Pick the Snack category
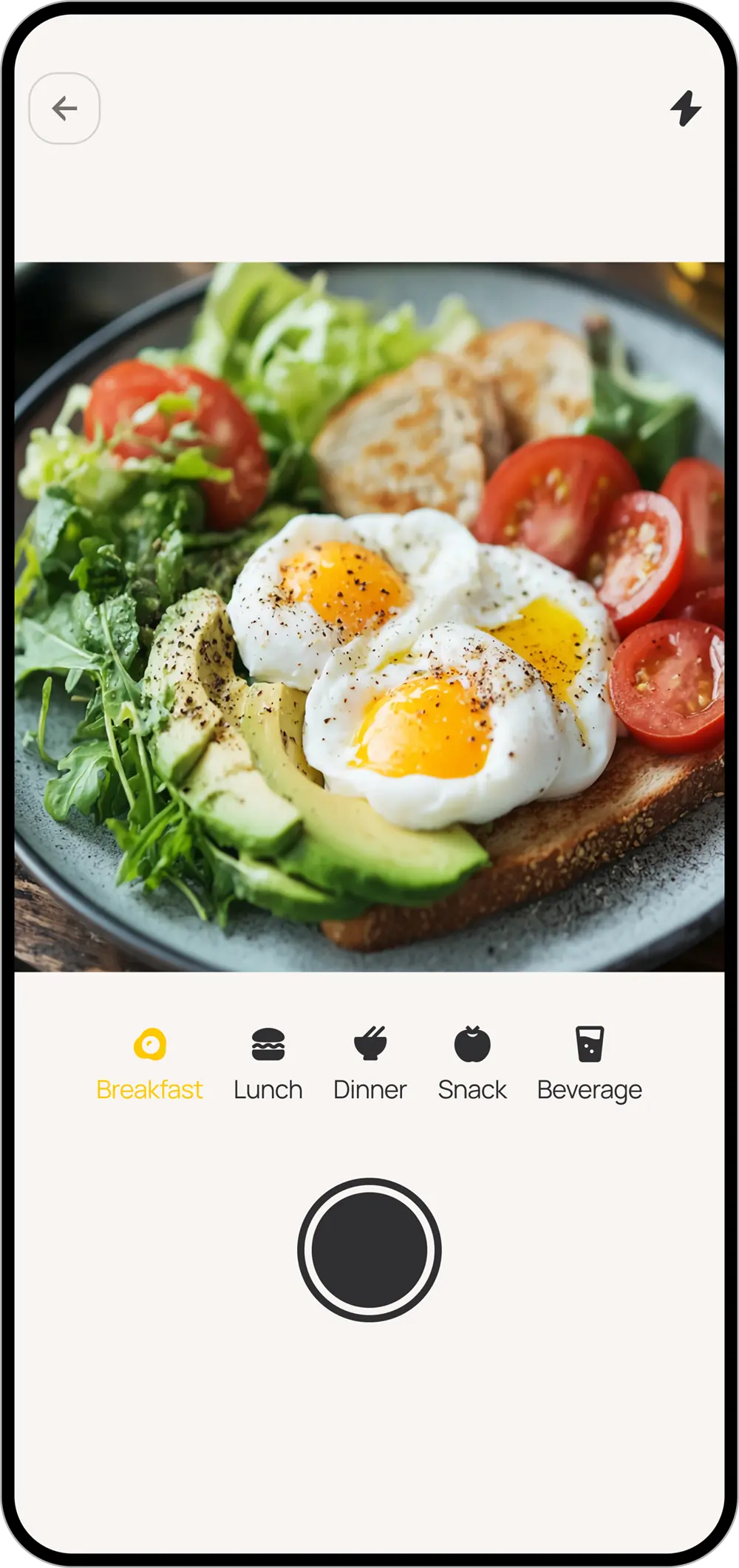The image size is (739, 1568). [472, 1064]
